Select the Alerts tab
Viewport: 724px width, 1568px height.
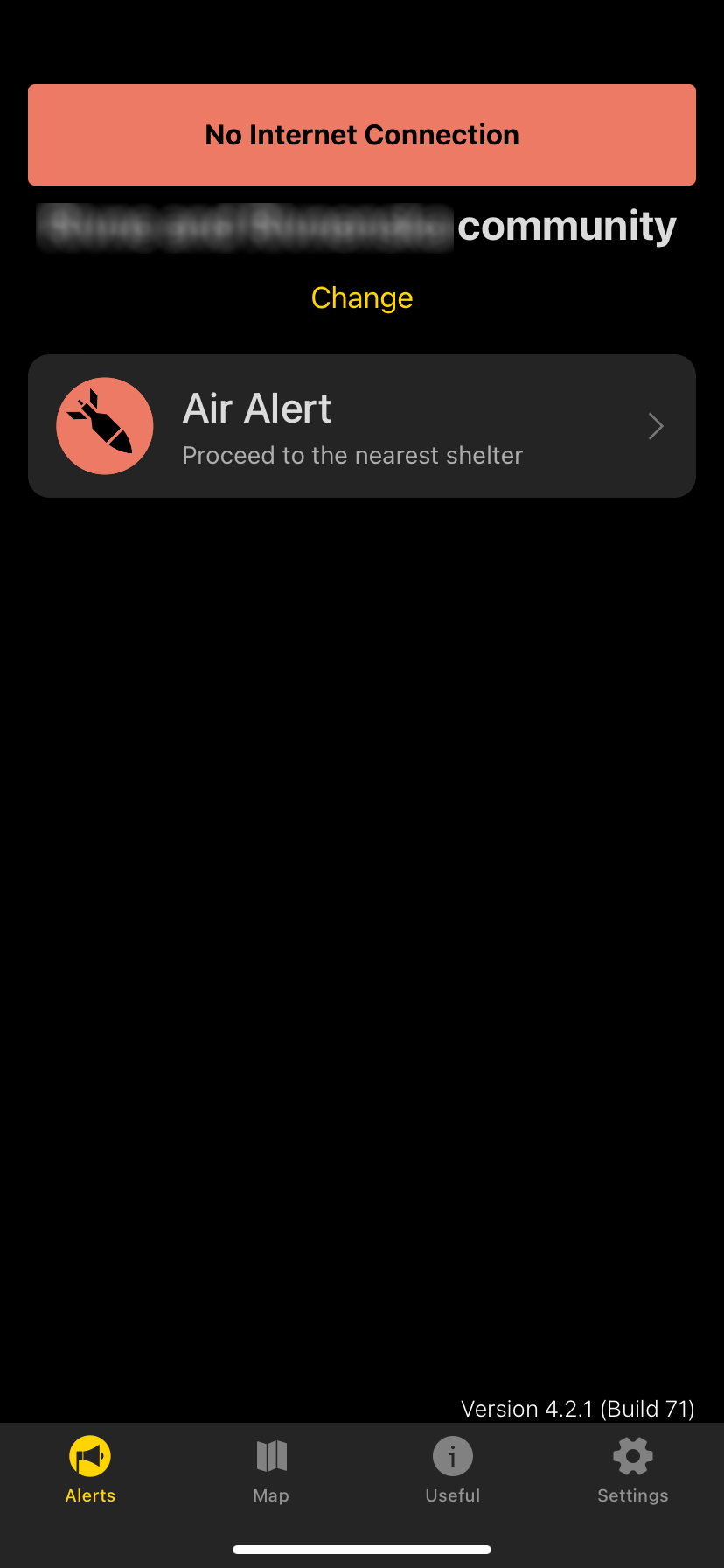tap(90, 1472)
